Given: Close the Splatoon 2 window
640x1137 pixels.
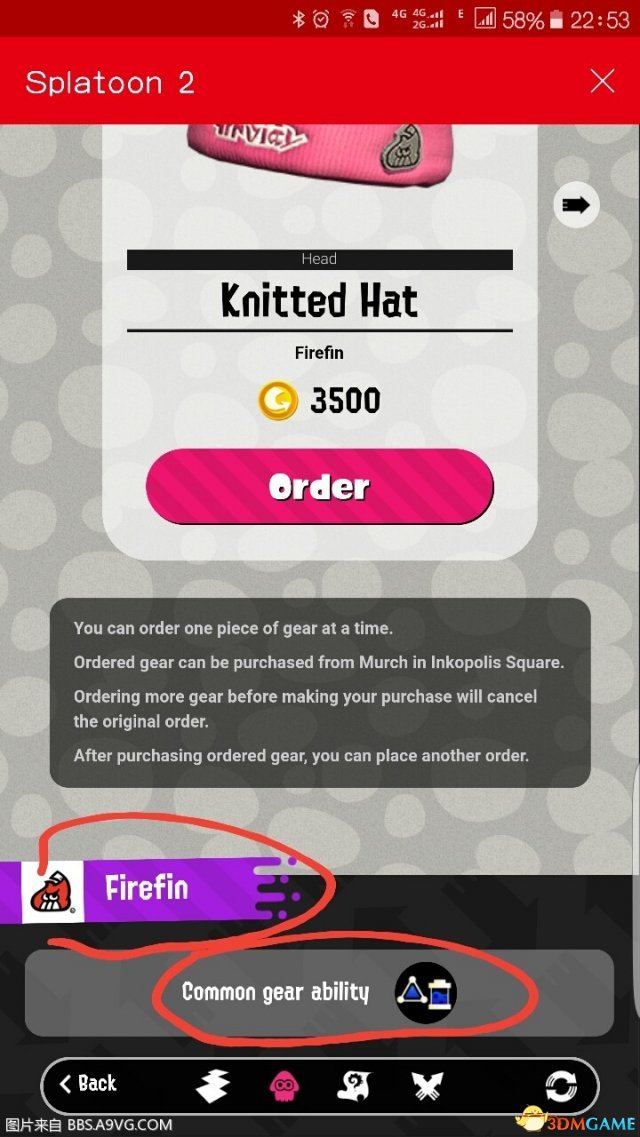Looking at the screenshot, I should coord(602,81).
